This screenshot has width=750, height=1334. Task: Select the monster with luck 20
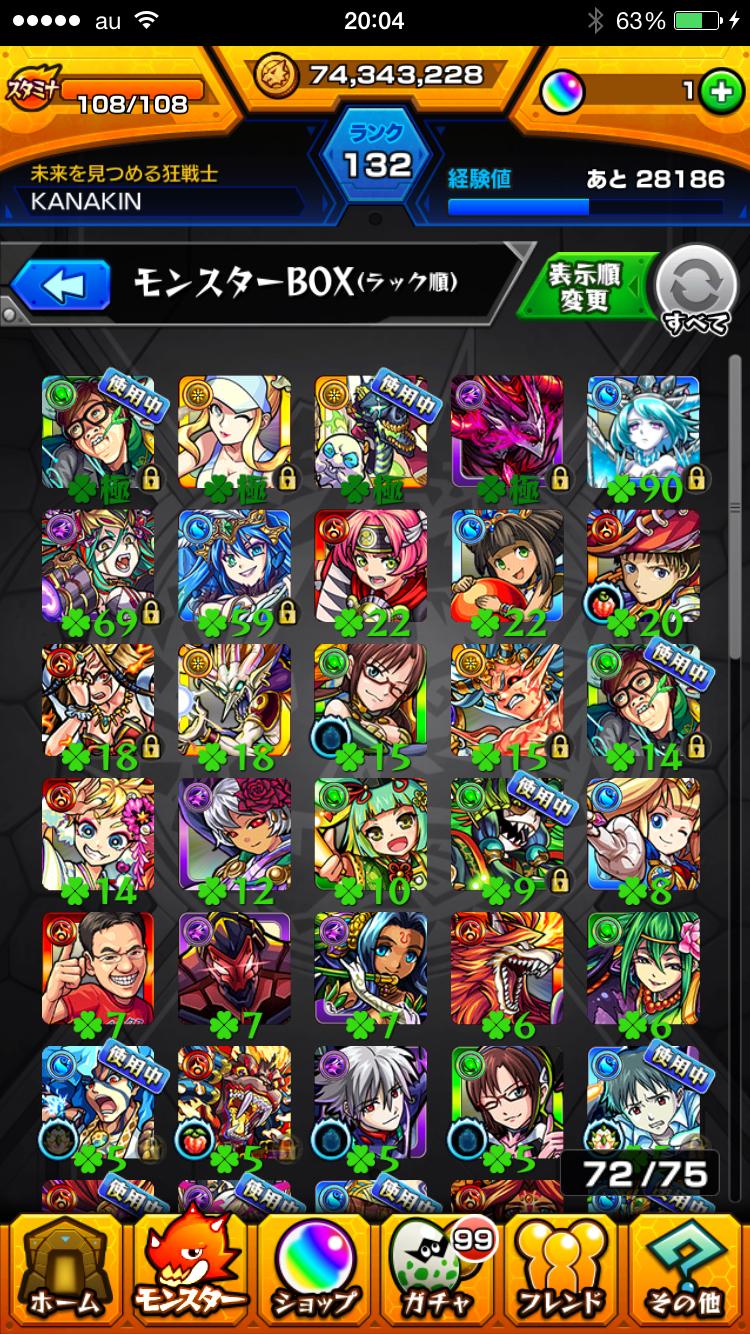pyautogui.click(x=643, y=566)
